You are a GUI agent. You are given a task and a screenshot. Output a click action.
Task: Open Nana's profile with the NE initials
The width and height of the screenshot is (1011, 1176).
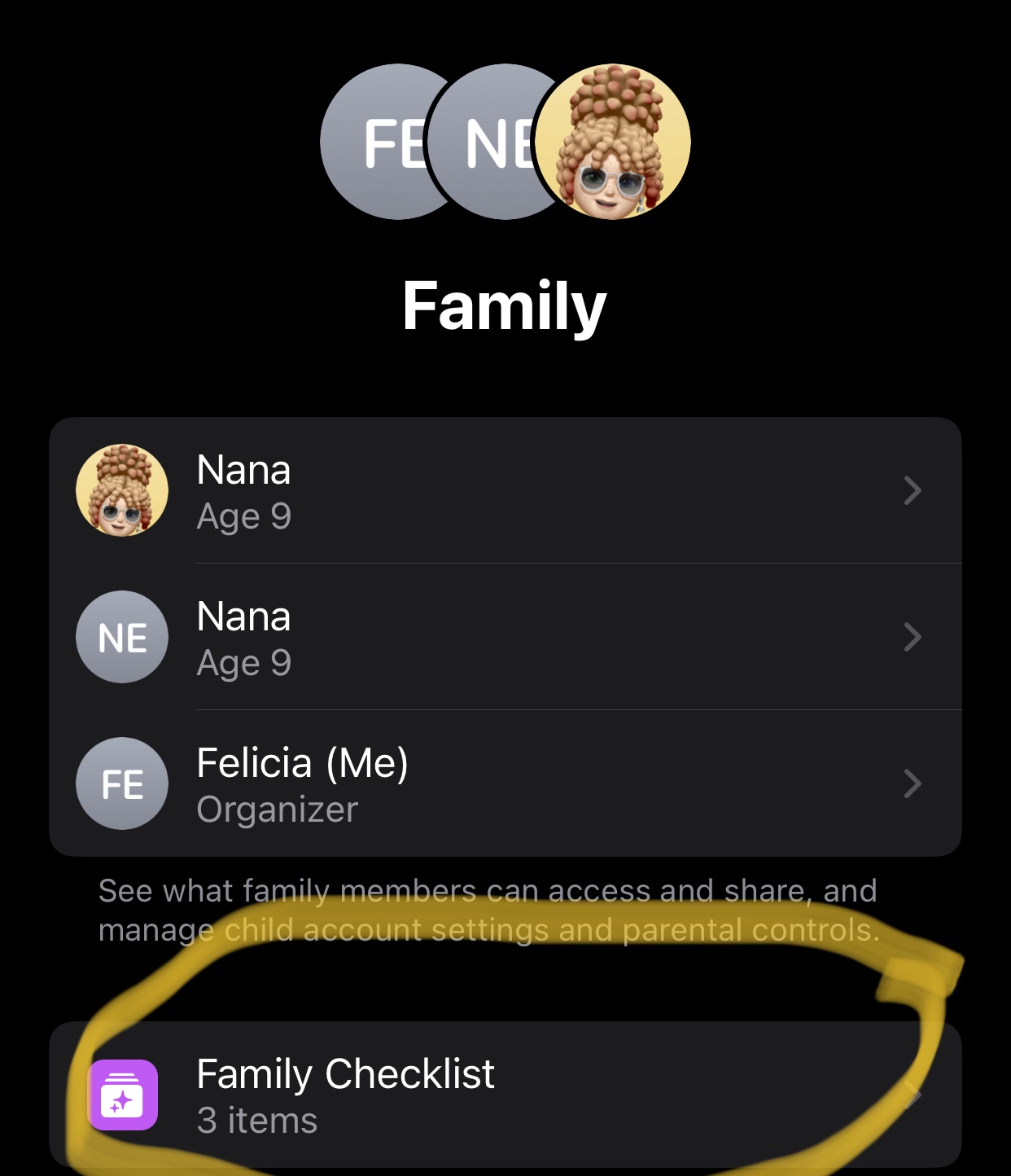(505, 638)
